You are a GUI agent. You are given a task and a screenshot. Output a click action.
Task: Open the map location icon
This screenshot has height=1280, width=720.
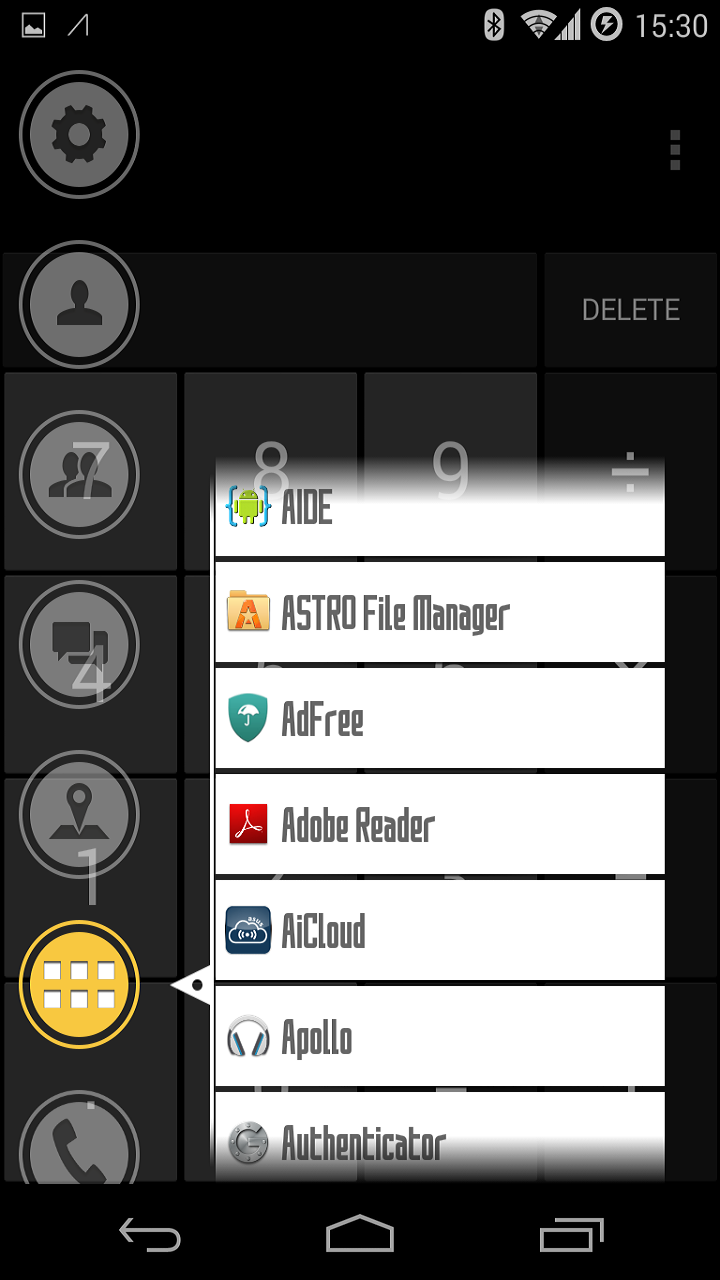pyautogui.click(x=79, y=814)
